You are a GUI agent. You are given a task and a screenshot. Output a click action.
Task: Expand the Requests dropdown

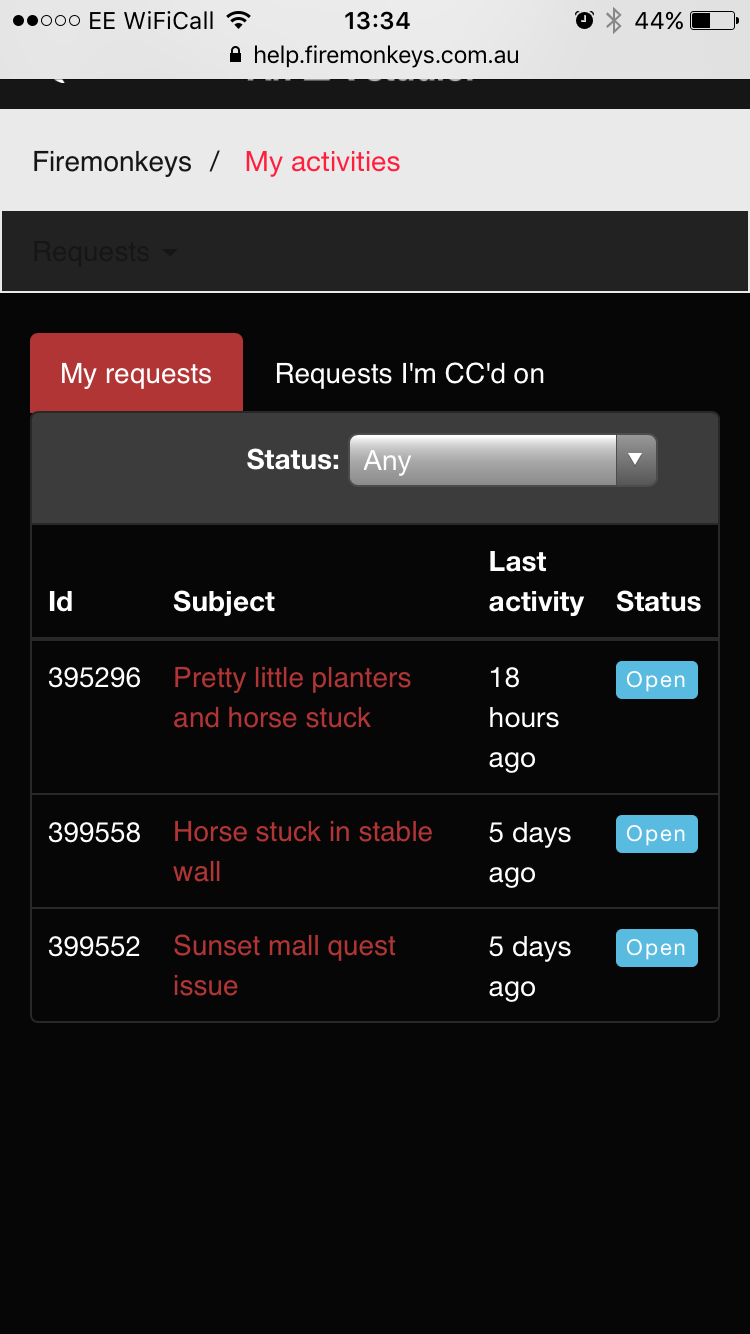[x=104, y=252]
